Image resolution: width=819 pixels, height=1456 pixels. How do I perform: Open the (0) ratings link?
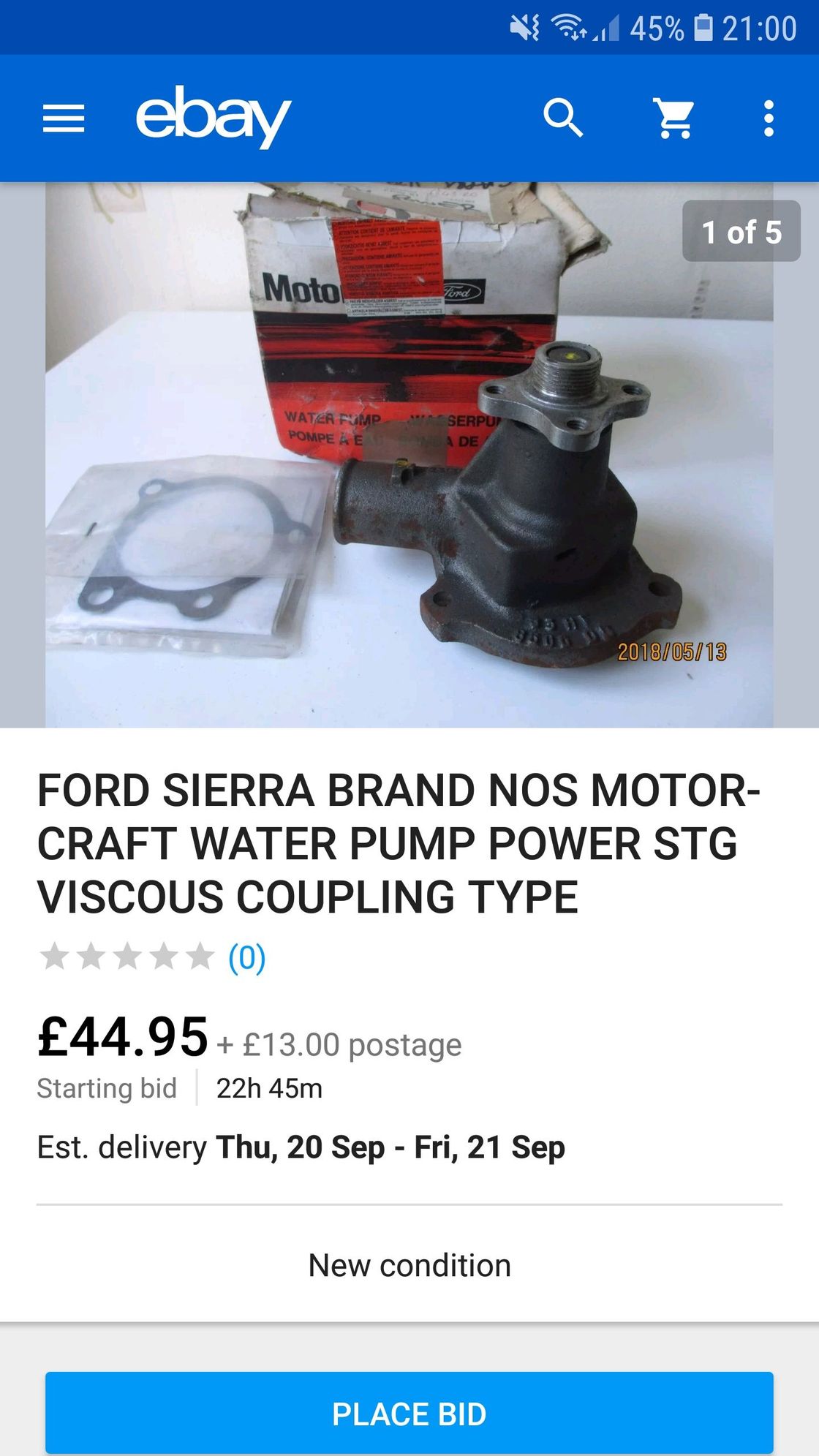[246, 957]
